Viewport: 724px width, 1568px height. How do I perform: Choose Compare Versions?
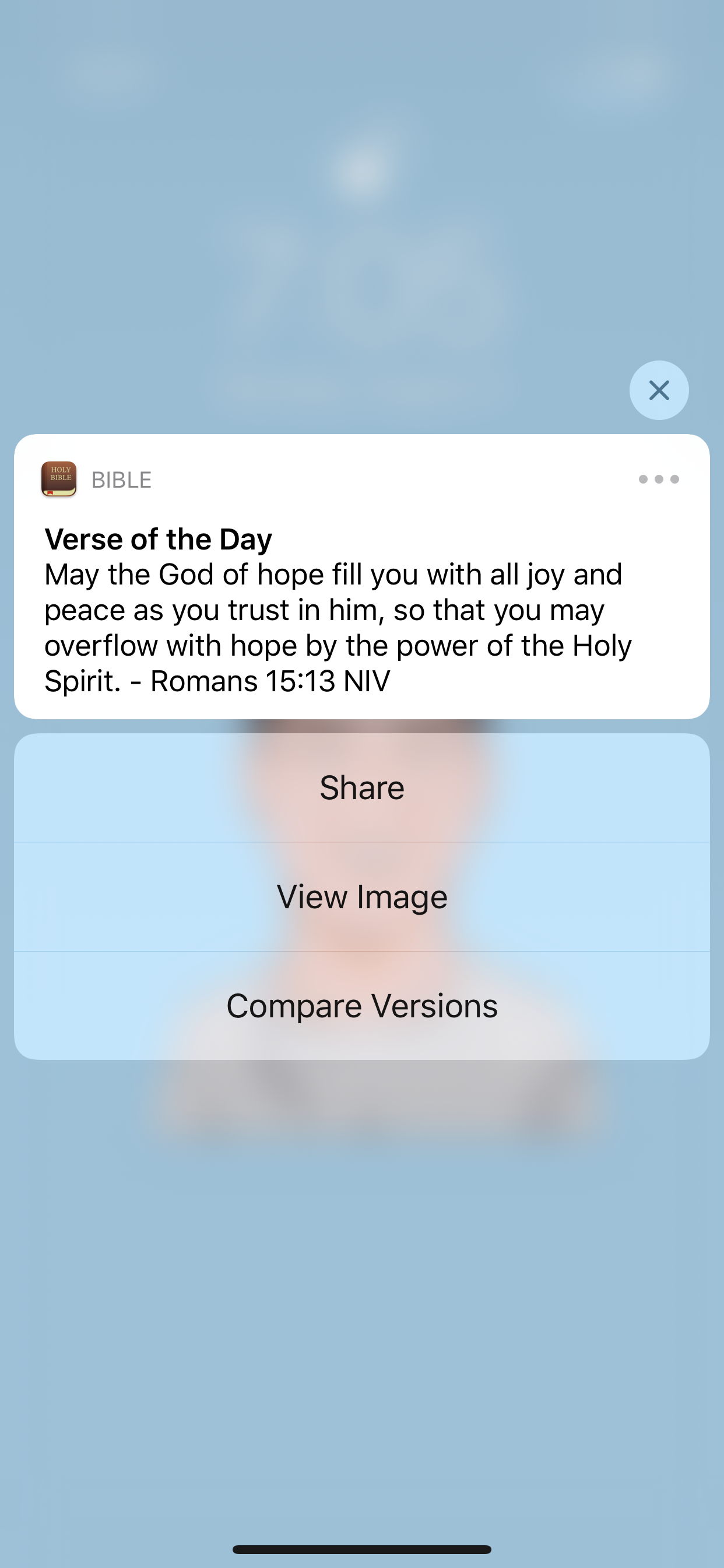click(361, 1006)
